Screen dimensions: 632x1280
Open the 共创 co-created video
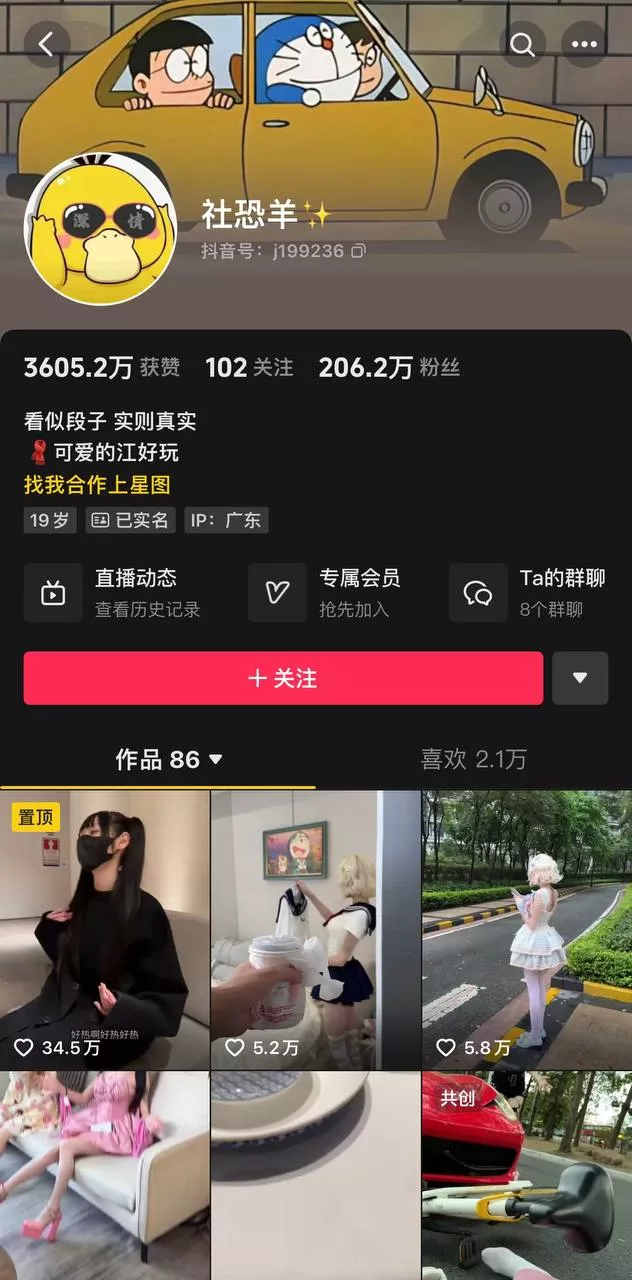[526, 1175]
